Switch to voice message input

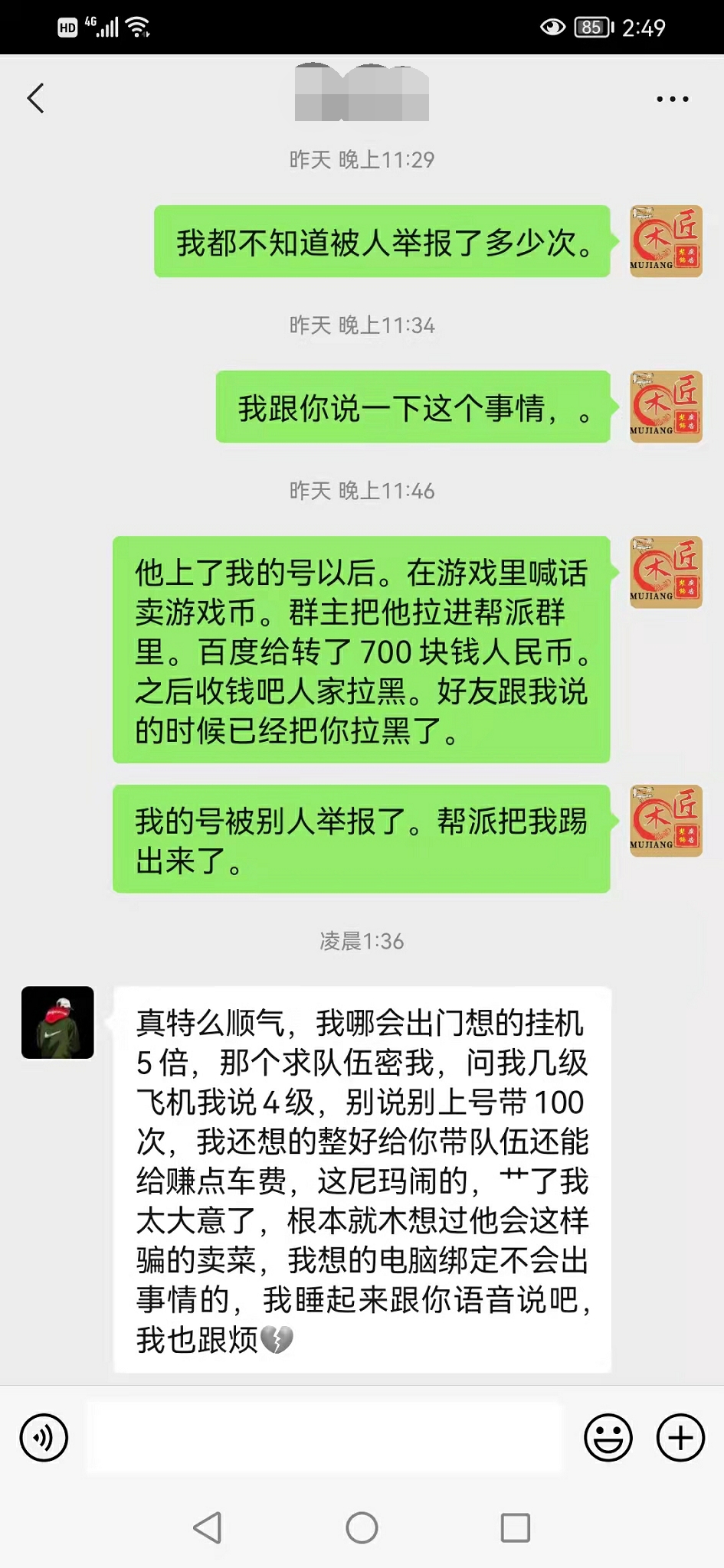[44, 1437]
